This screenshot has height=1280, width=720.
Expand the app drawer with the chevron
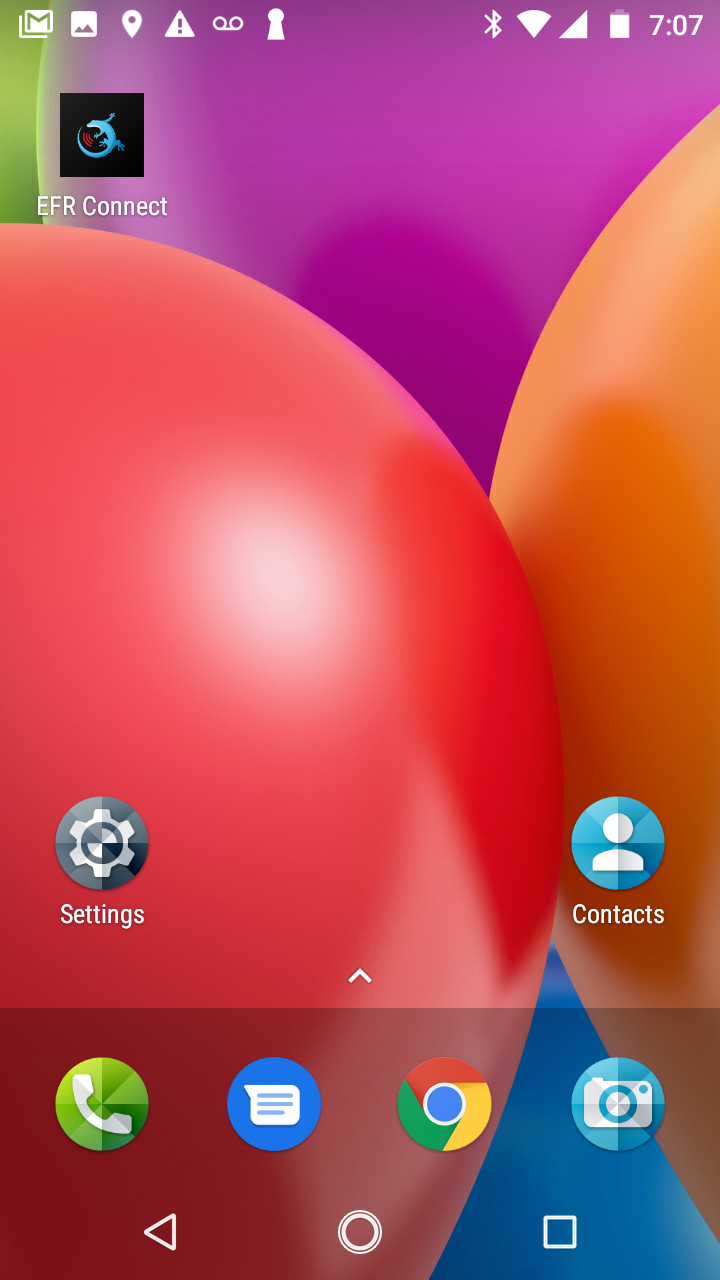(x=359, y=975)
